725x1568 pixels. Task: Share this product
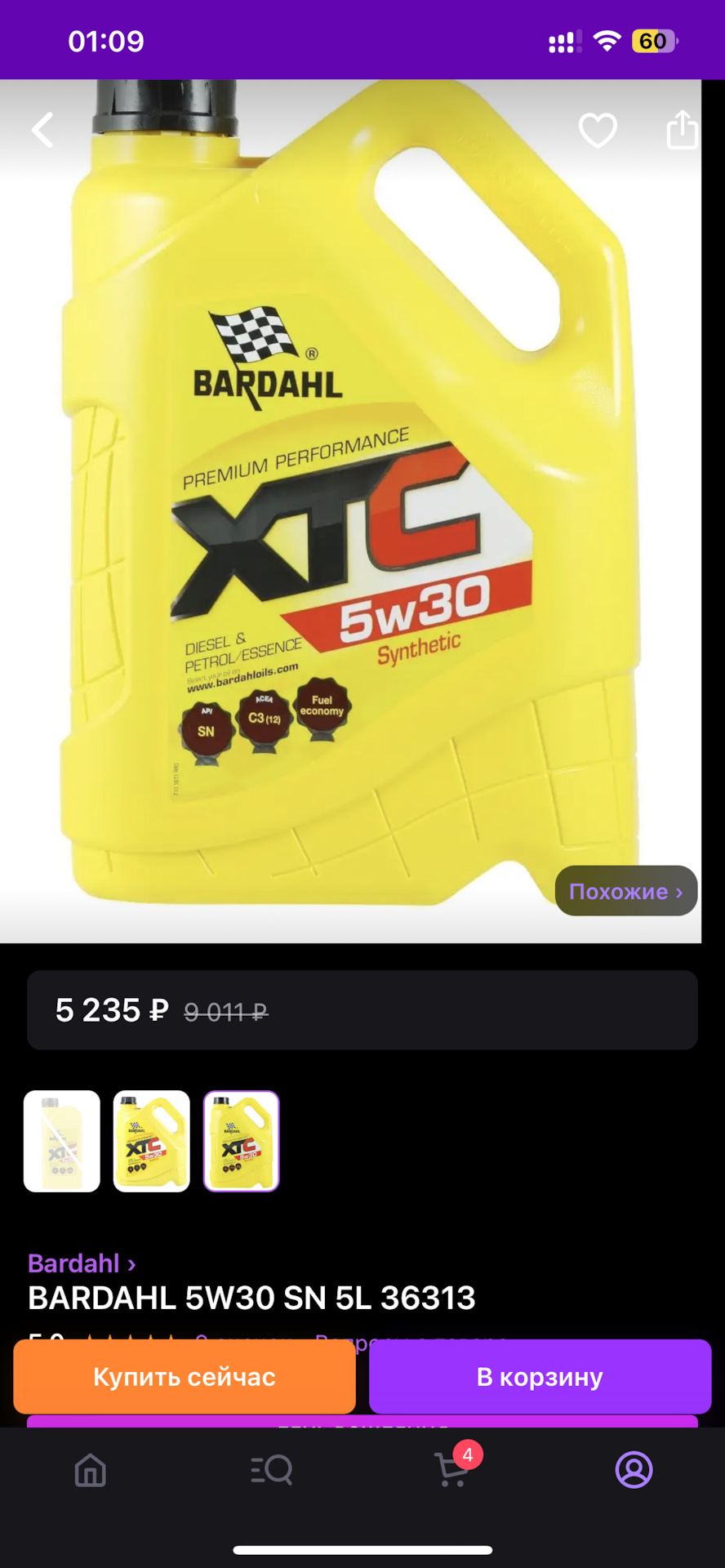(682, 129)
